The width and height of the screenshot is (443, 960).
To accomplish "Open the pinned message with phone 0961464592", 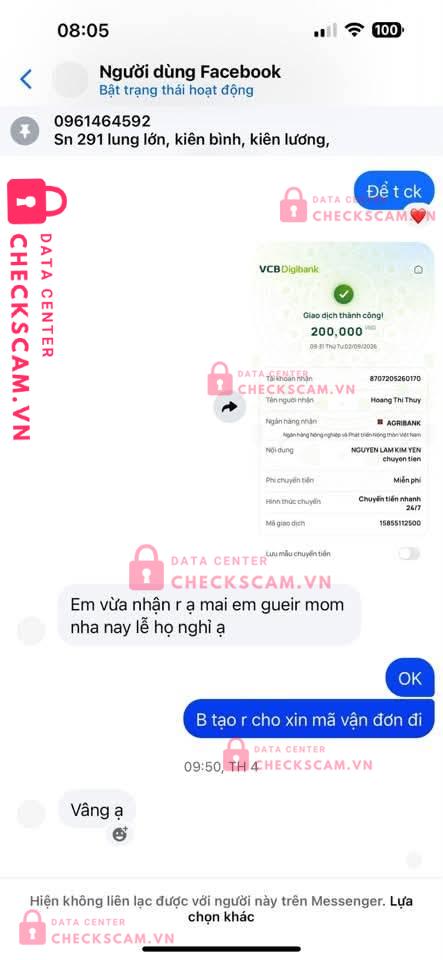I will tap(222, 130).
